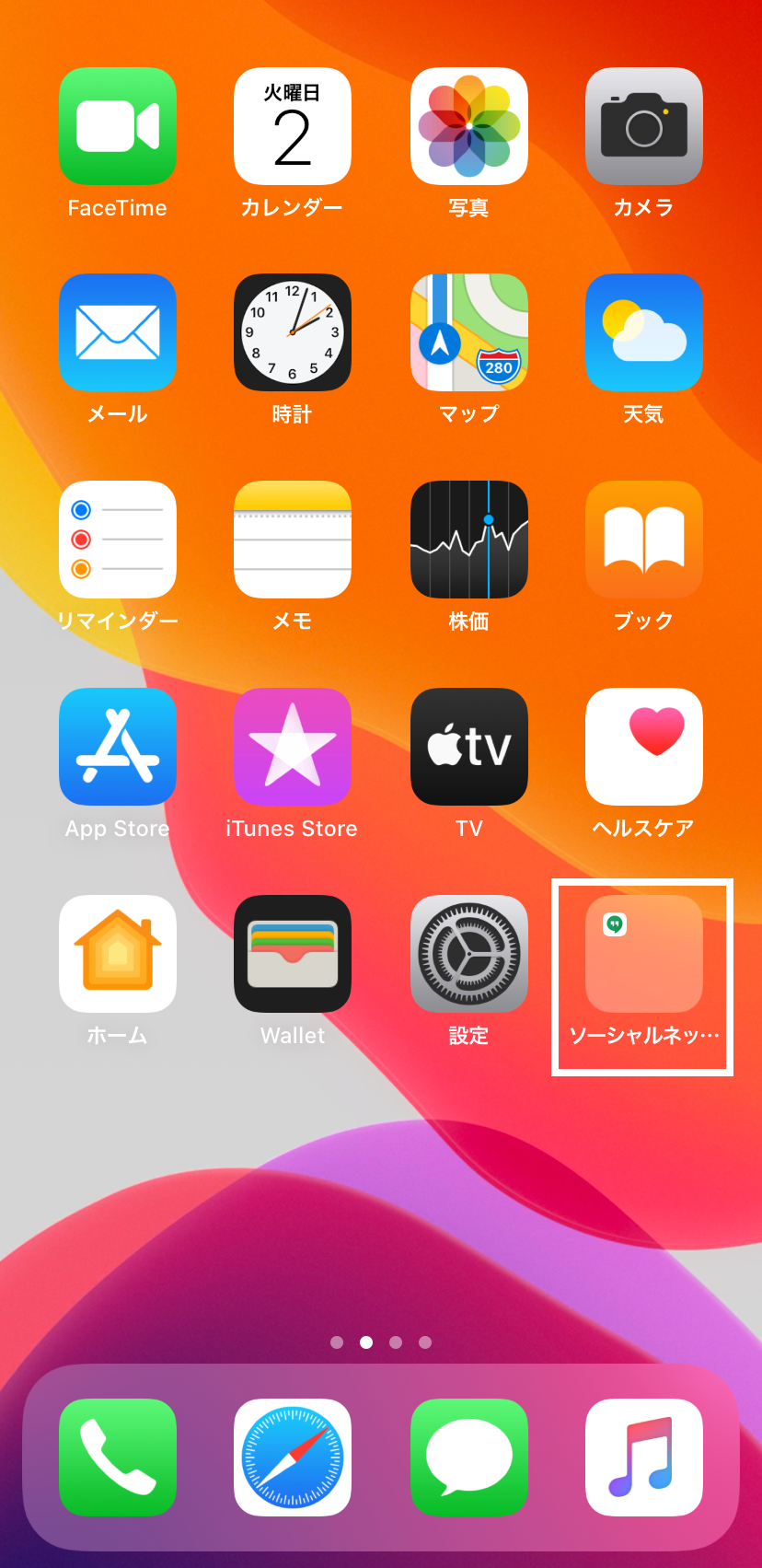Launch the 株価 stocks app
Screen dimensions: 762x1568
coord(468,540)
